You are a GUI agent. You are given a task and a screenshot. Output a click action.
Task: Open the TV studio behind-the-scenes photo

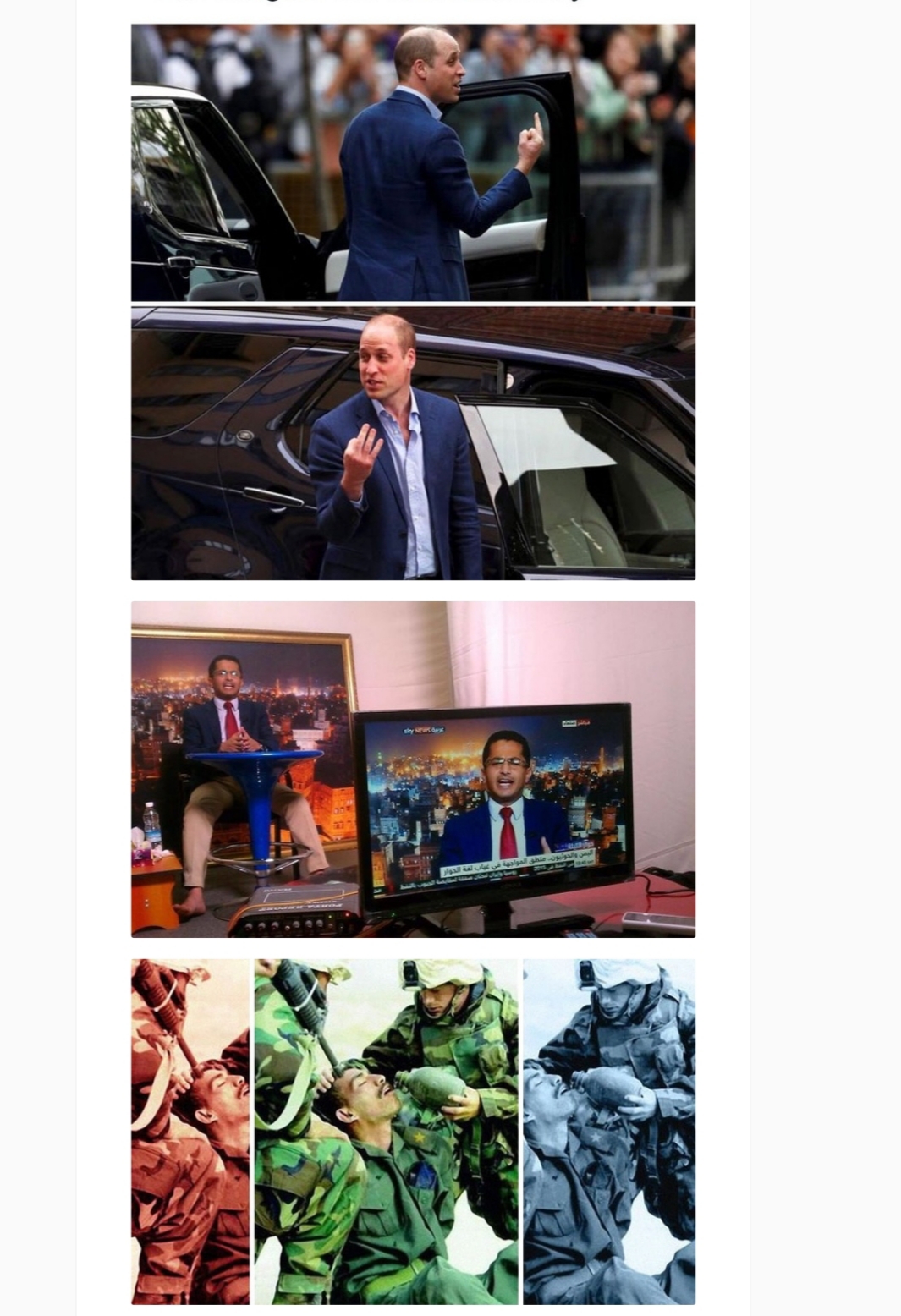pos(413,769)
